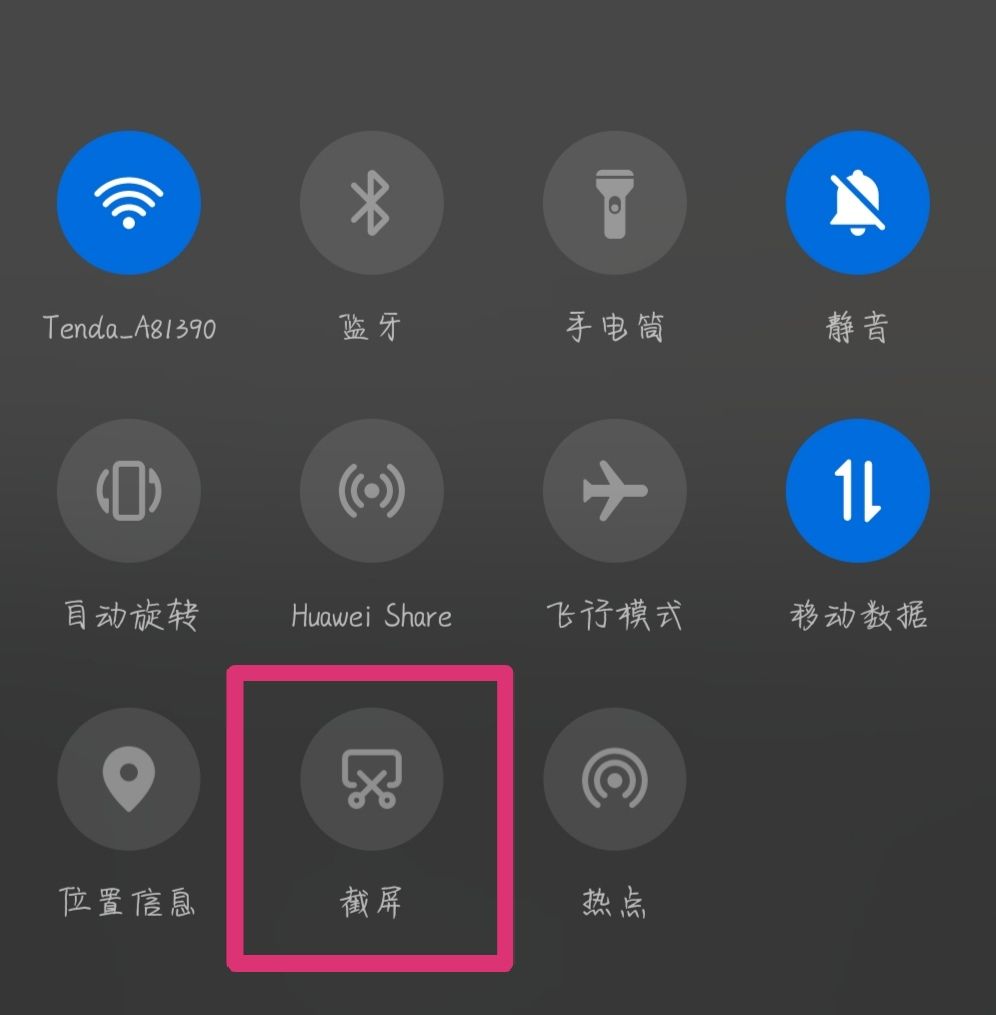Enable Bluetooth (蓝牙)
996x1015 pixels.
(x=371, y=203)
